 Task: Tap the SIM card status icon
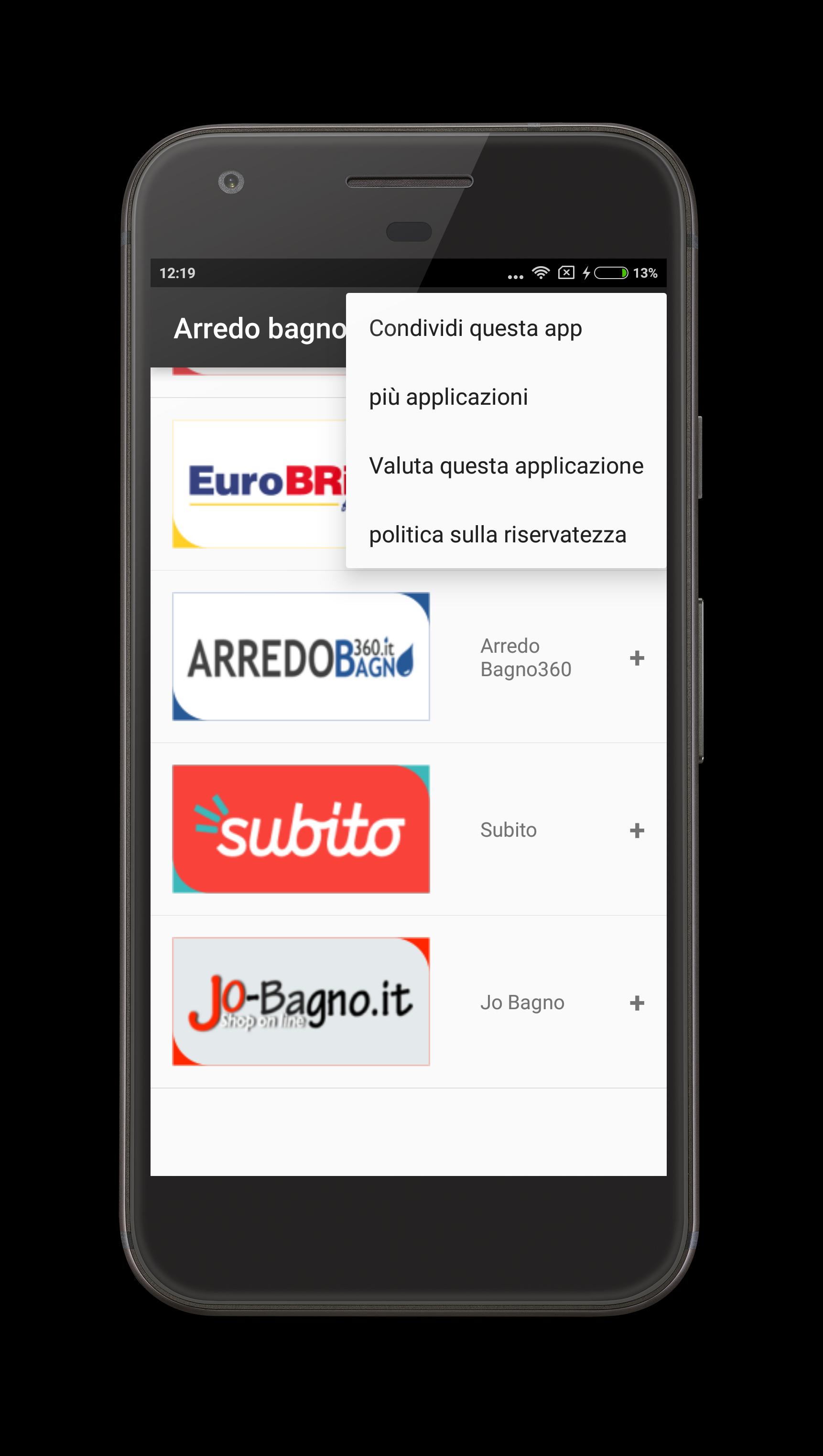pos(565,273)
